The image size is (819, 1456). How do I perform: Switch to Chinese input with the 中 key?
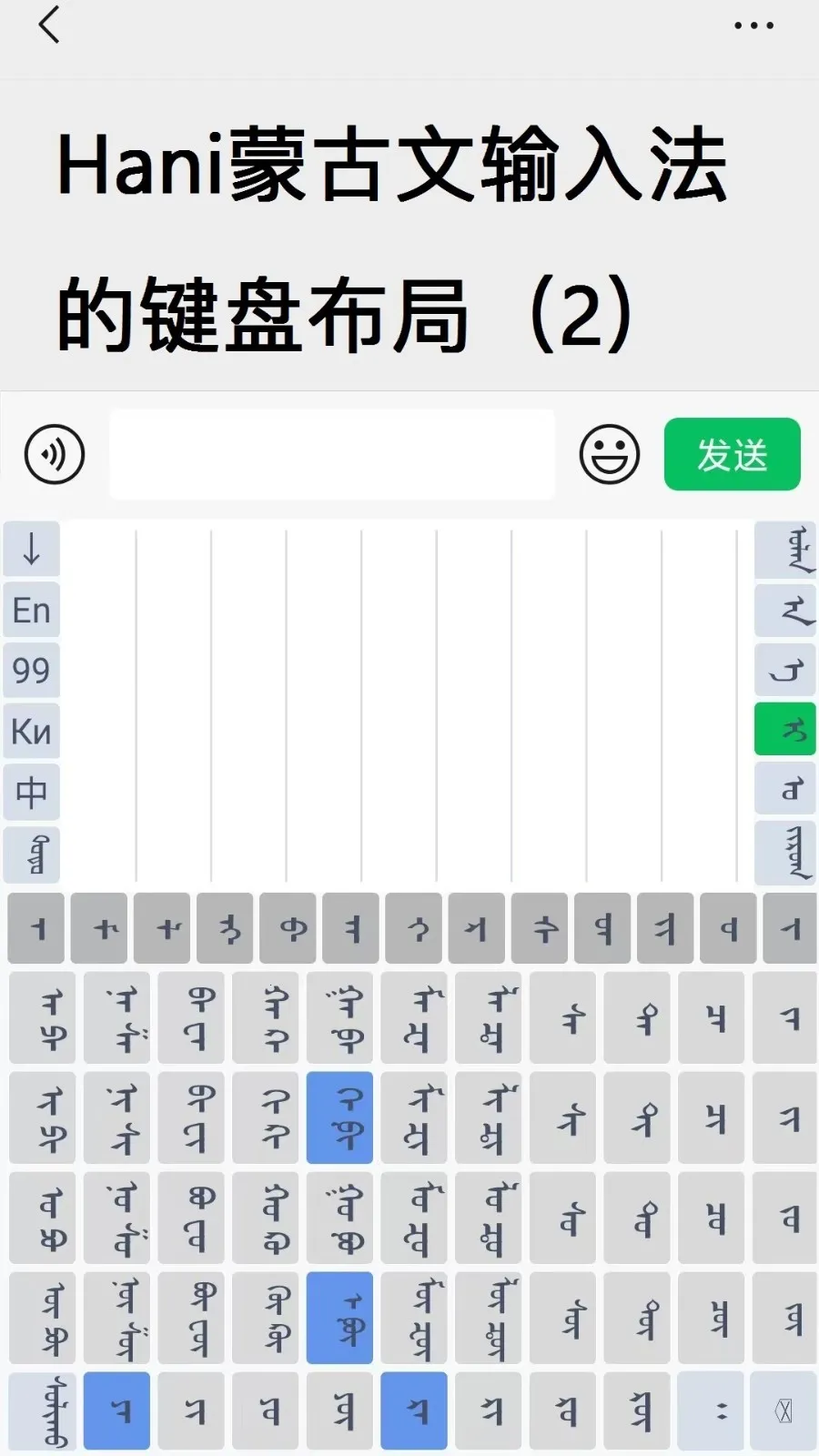(32, 793)
